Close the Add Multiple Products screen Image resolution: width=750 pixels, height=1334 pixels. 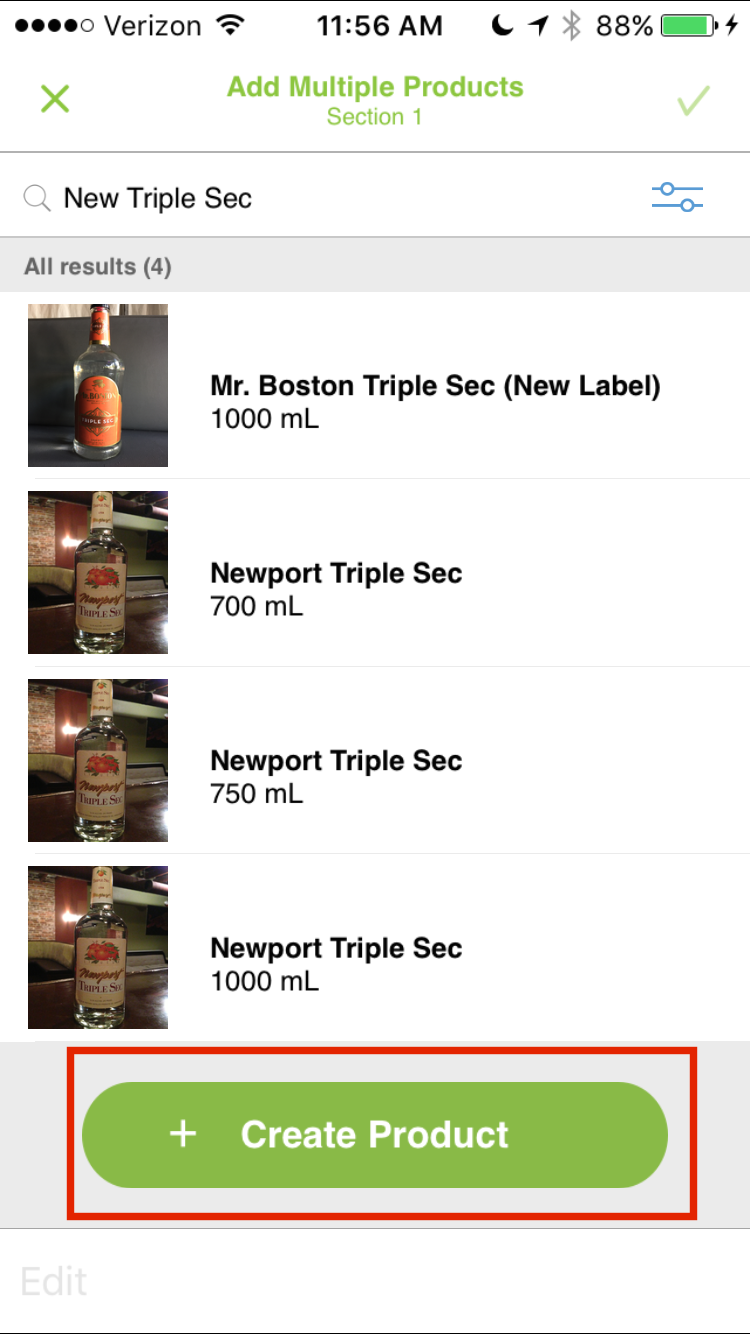coord(55,100)
